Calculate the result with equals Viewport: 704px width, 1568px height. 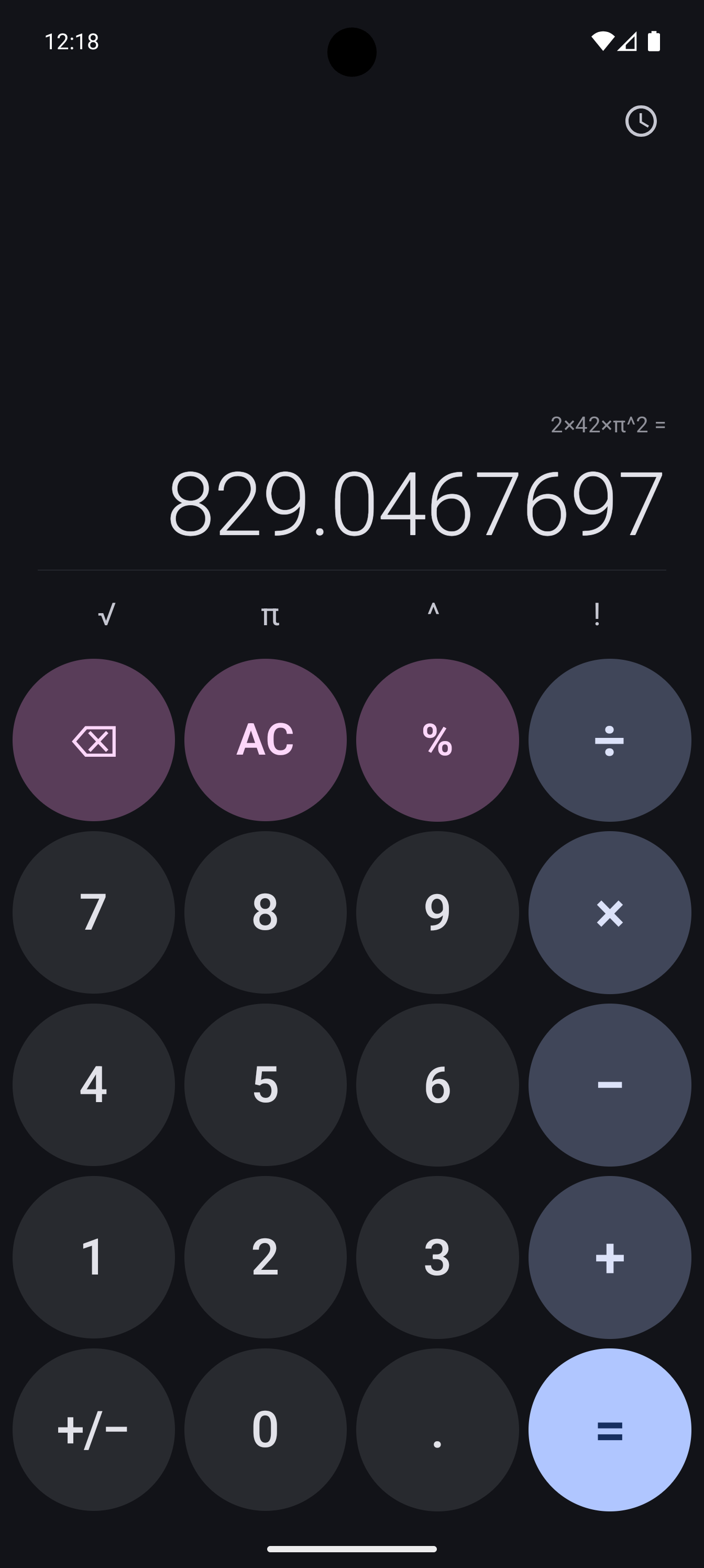coord(609,1429)
